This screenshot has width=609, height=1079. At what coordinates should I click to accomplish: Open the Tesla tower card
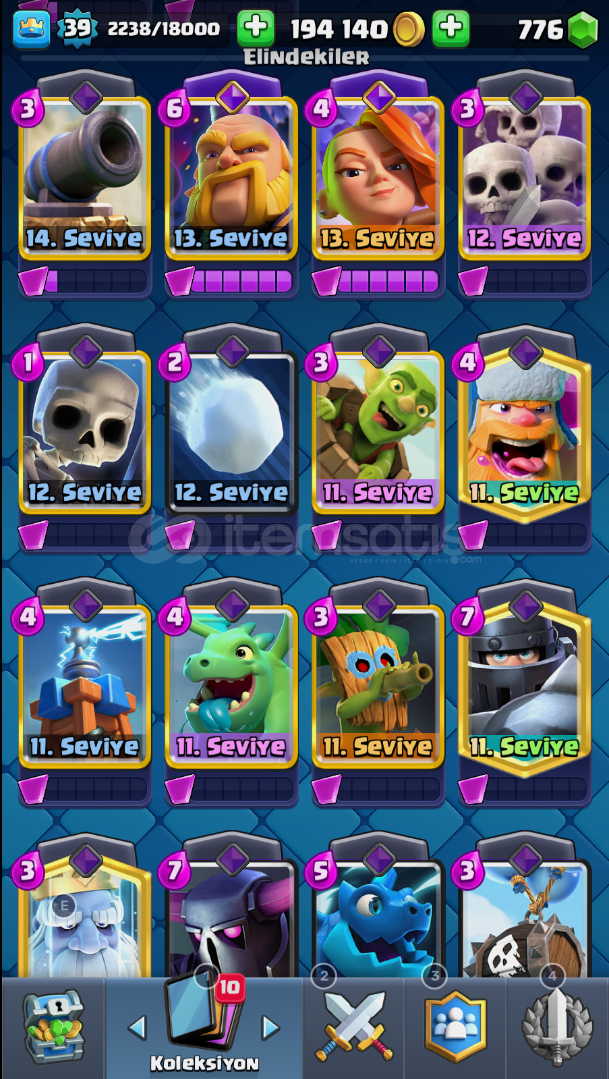pyautogui.click(x=85, y=685)
